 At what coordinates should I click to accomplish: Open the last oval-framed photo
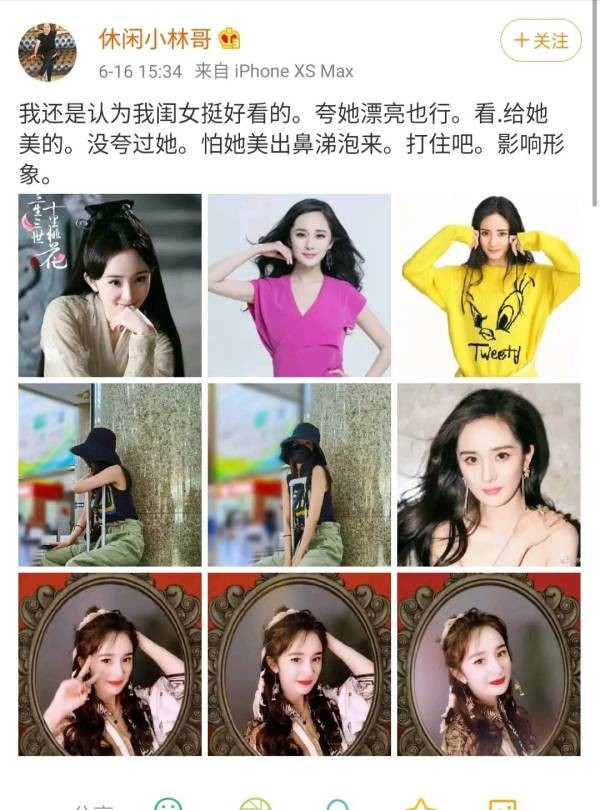pos(489,663)
